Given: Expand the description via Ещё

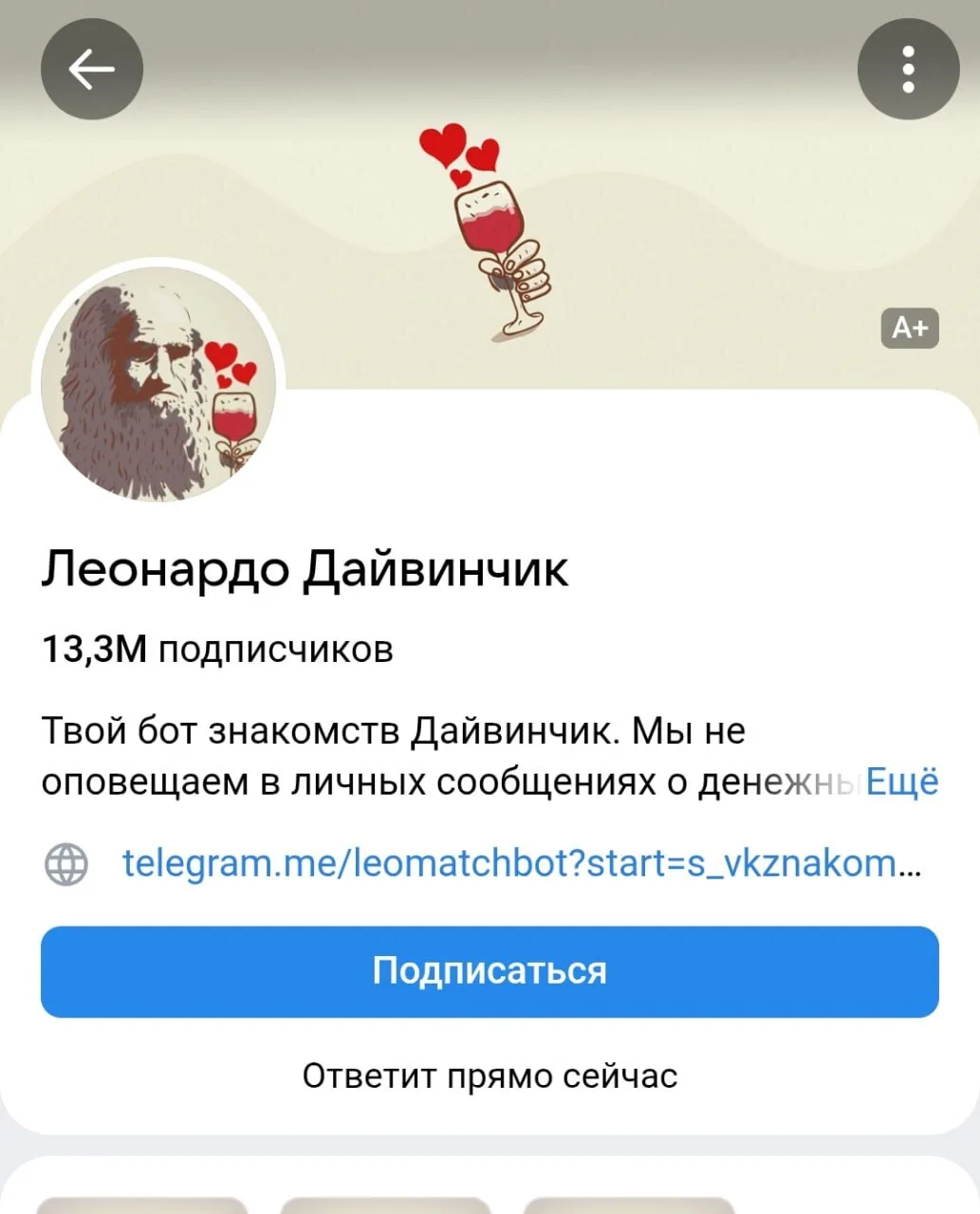Looking at the screenshot, I should pos(902,782).
